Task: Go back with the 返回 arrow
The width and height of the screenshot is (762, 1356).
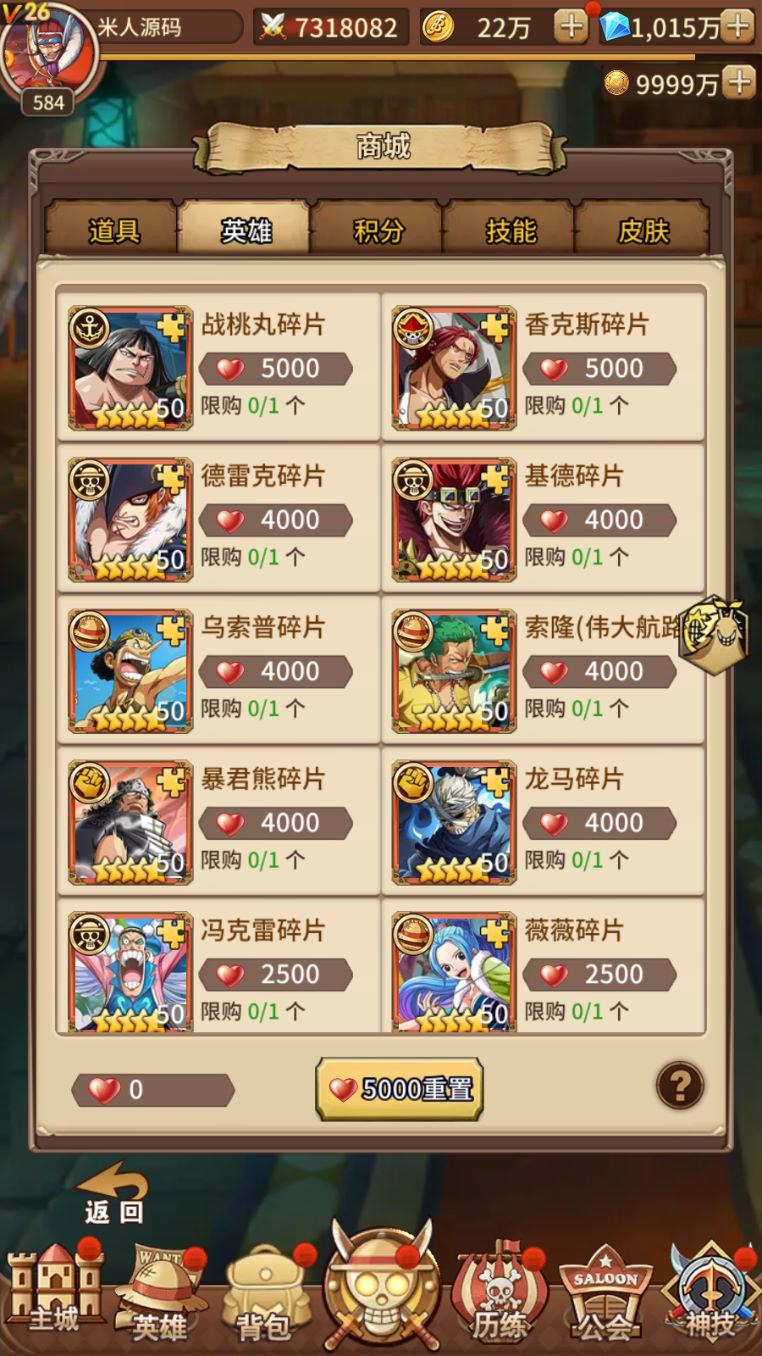Action: click(113, 1194)
